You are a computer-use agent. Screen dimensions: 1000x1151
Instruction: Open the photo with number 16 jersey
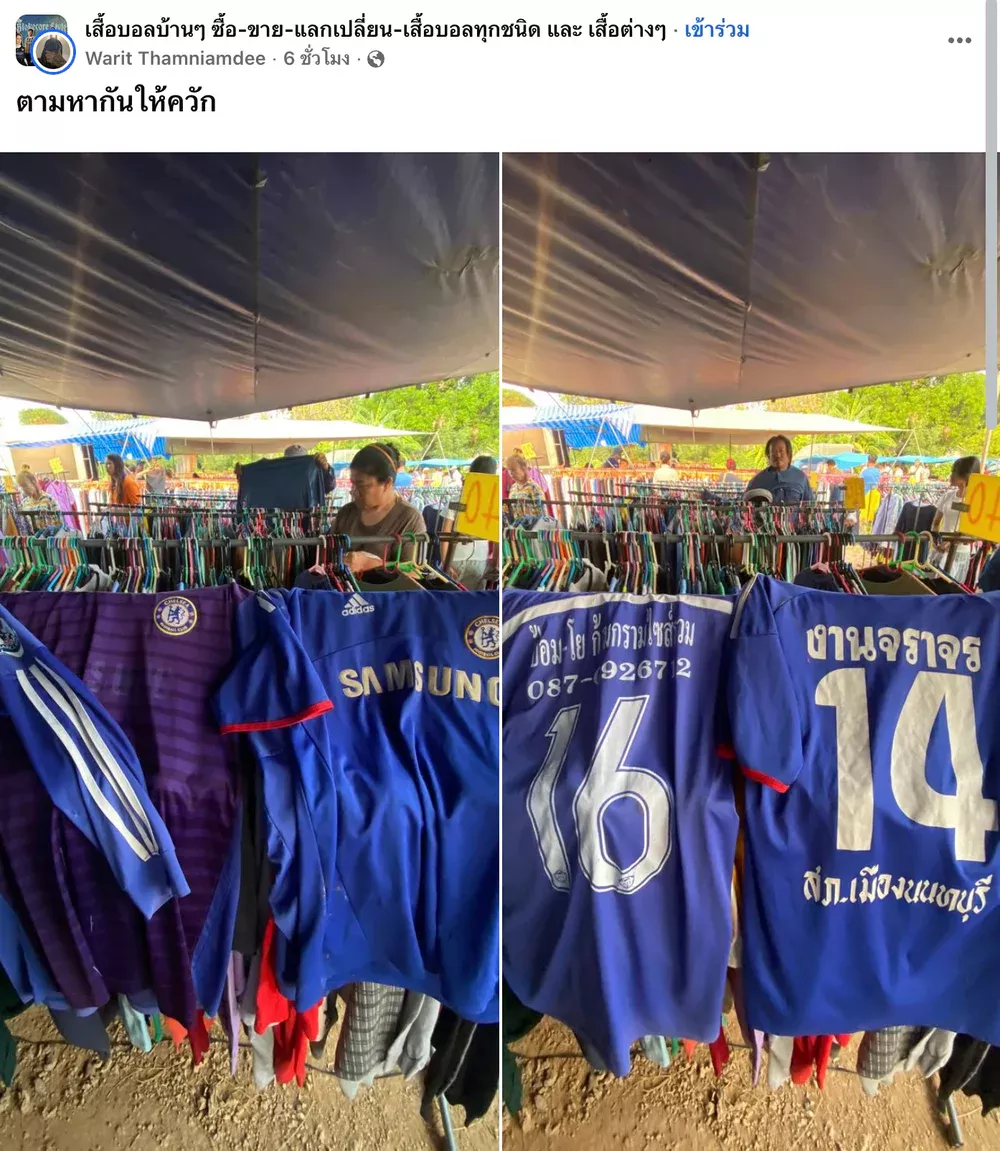pyautogui.click(x=748, y=650)
